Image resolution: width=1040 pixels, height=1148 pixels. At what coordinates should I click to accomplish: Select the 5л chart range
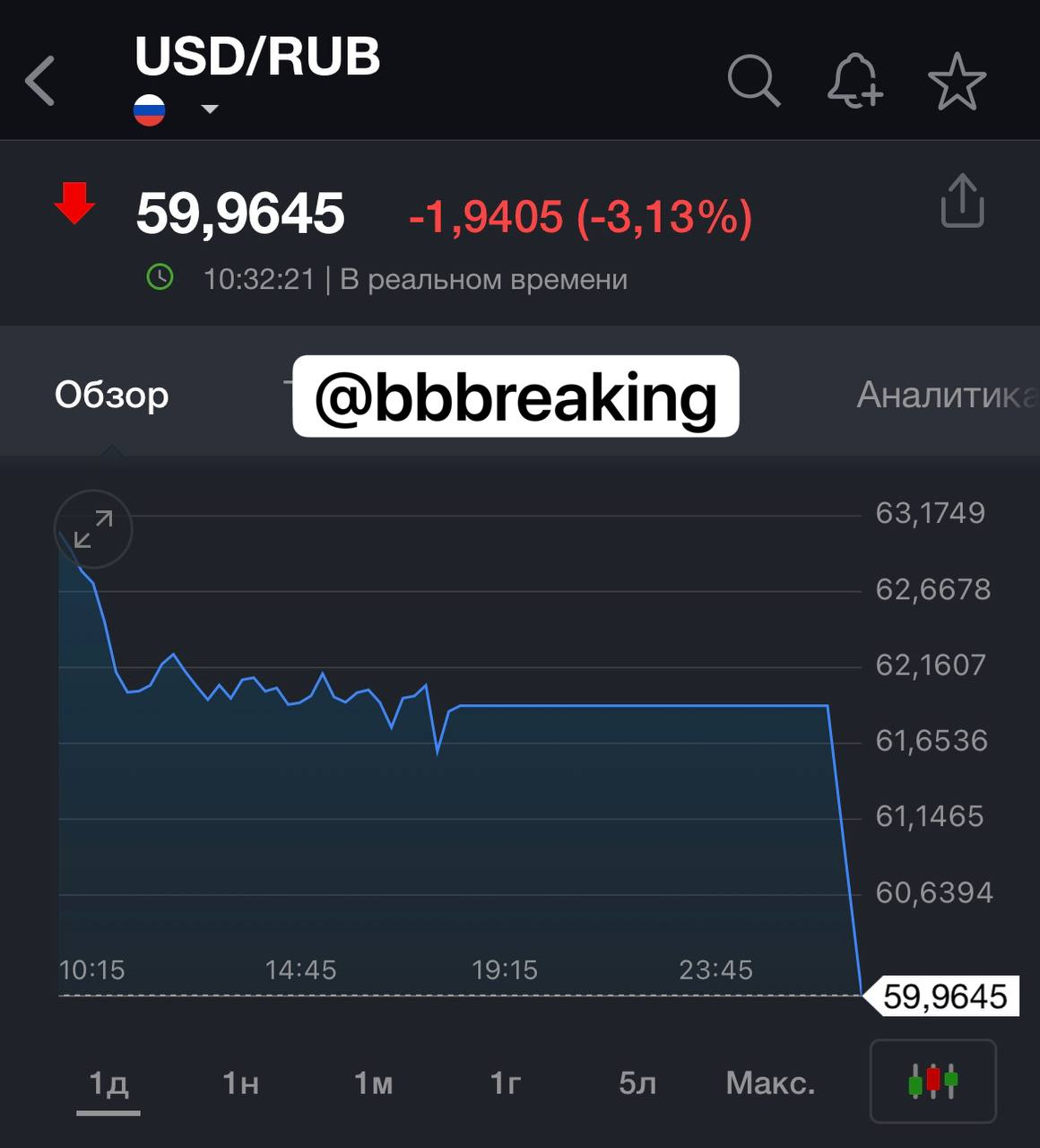click(637, 1083)
